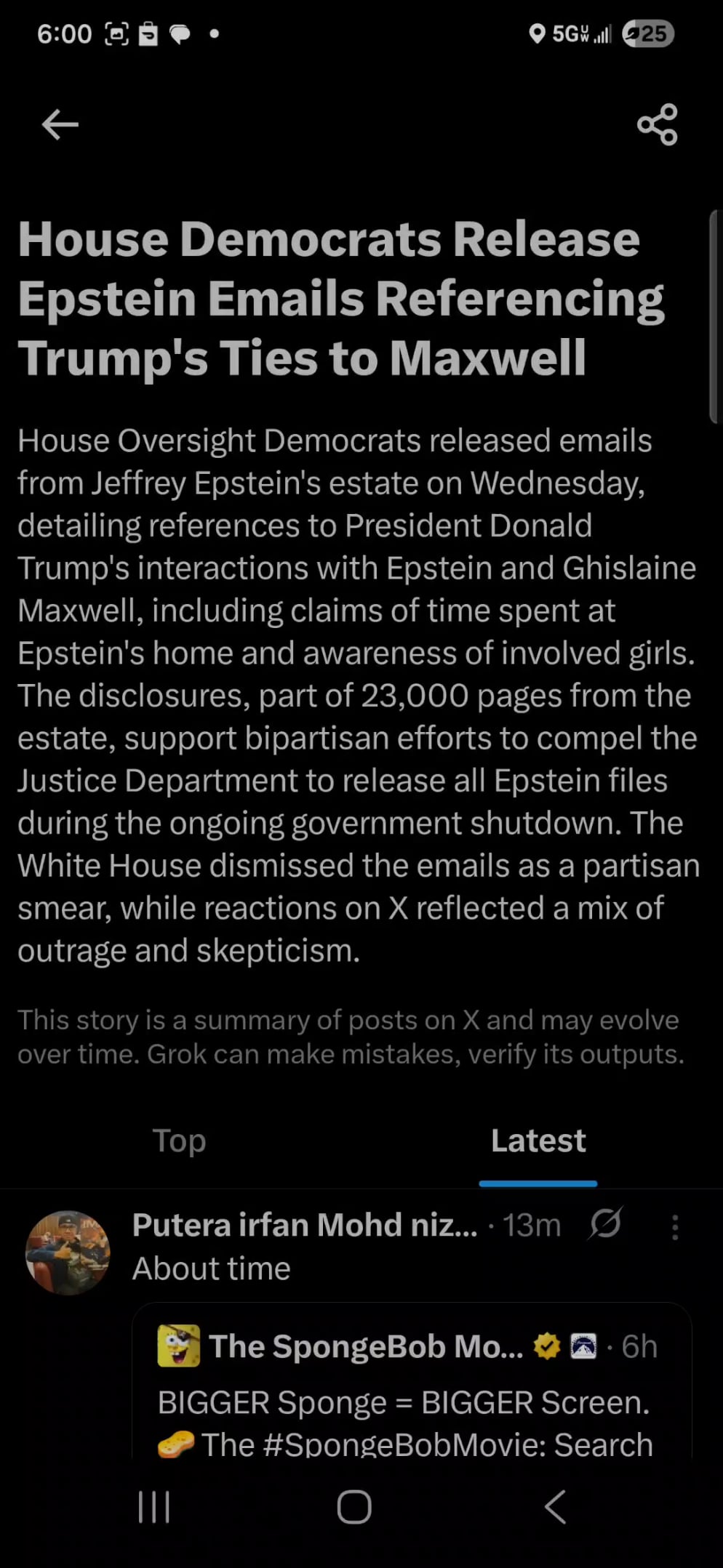Image resolution: width=723 pixels, height=1568 pixels.
Task: Share this Epstein emails story
Action: pos(657,124)
